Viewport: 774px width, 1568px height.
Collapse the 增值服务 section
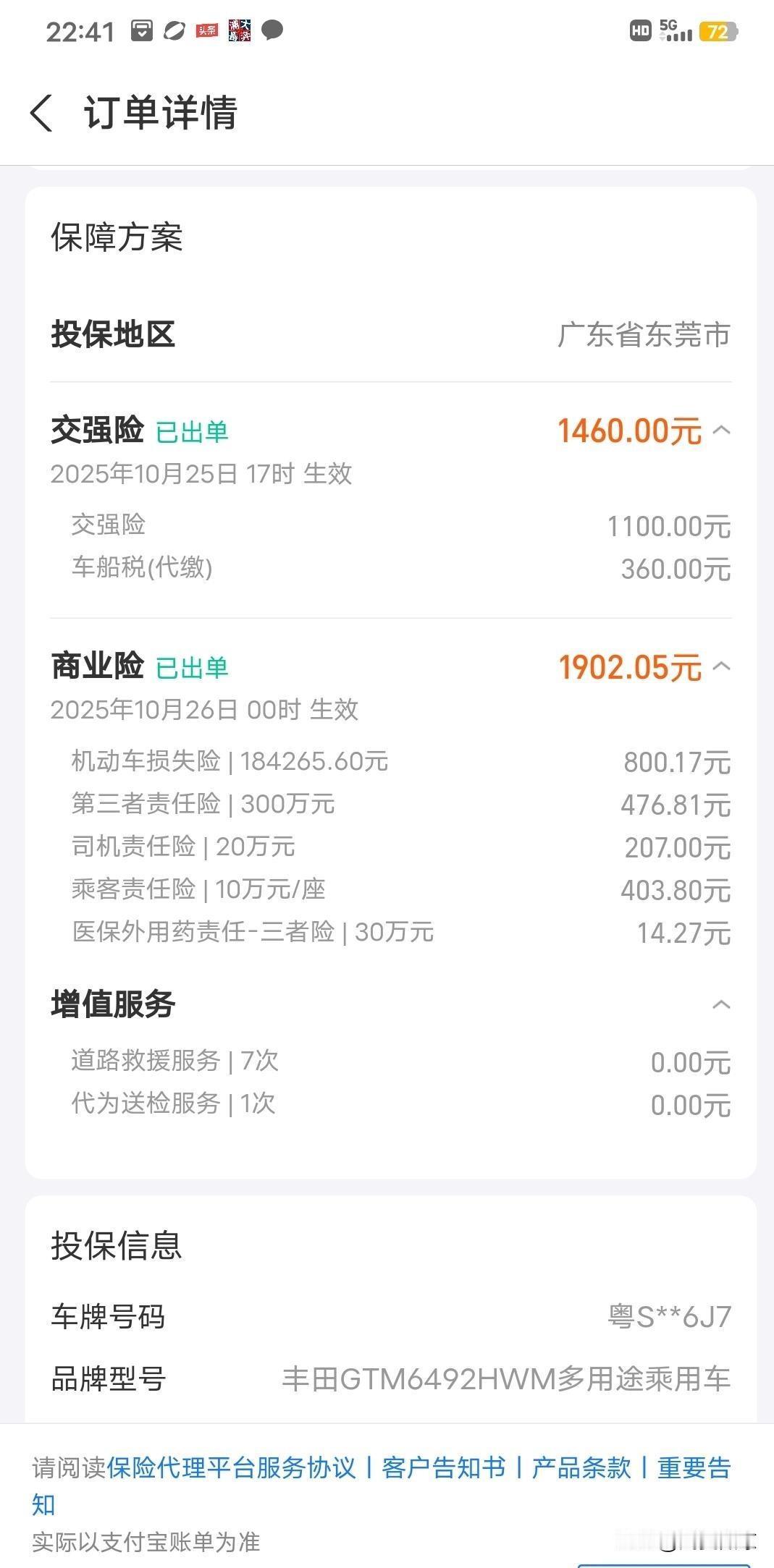(x=720, y=1004)
